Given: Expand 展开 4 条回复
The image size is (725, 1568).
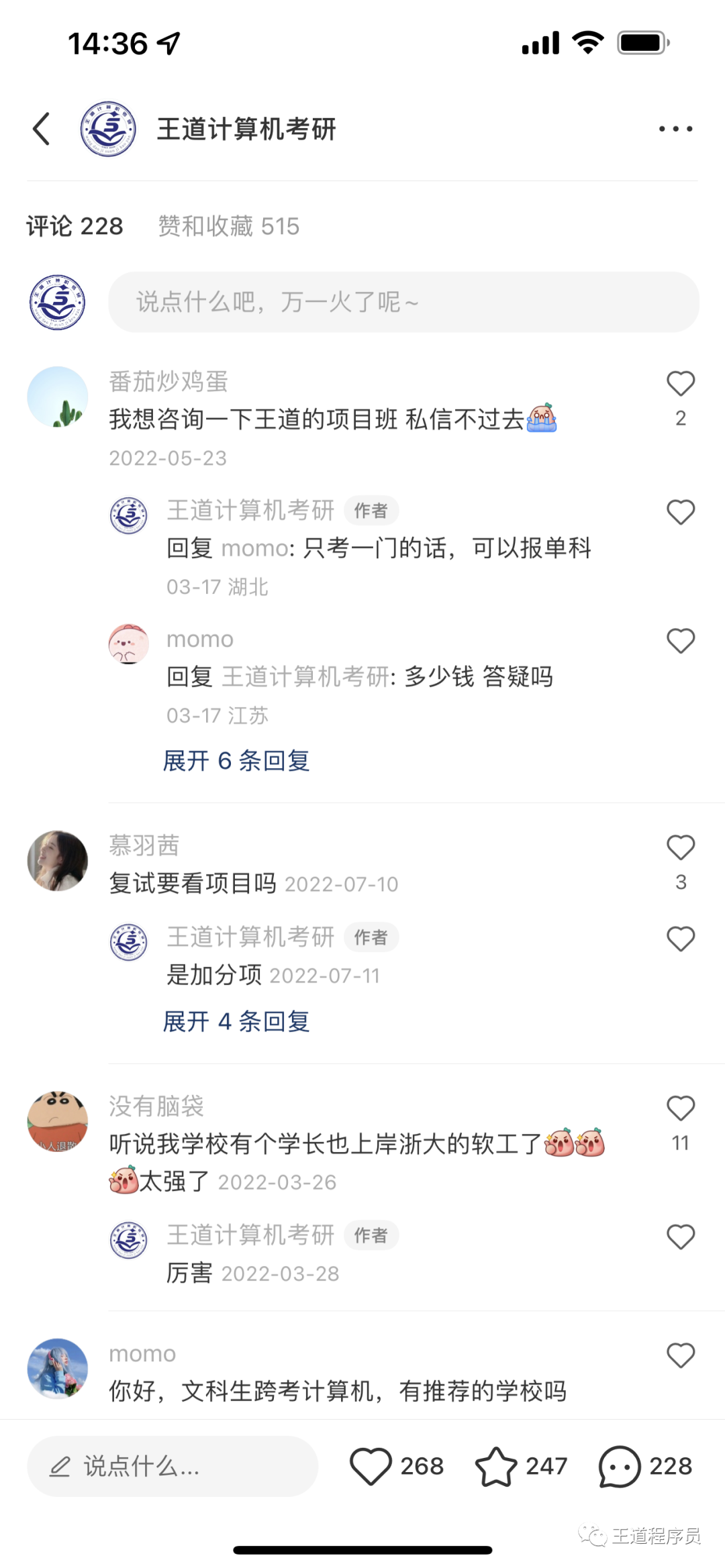Looking at the screenshot, I should point(236,1021).
